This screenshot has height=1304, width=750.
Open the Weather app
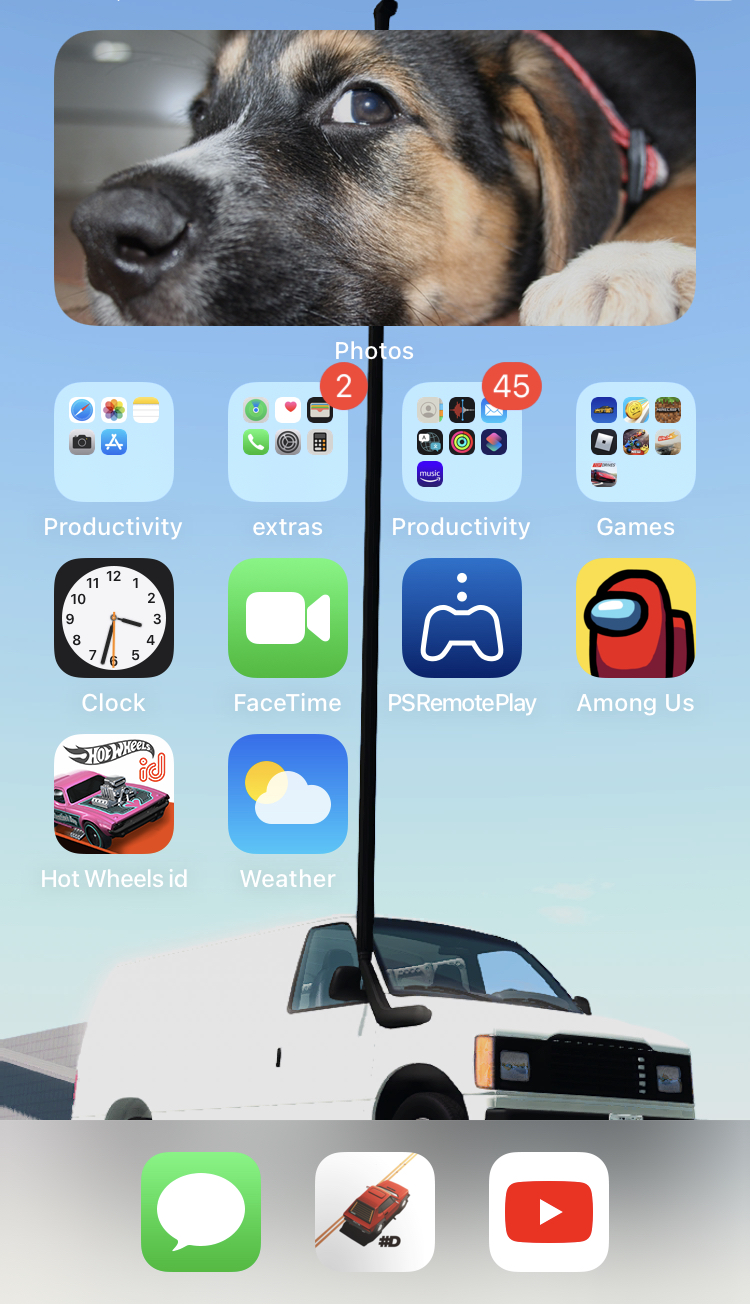[x=288, y=794]
